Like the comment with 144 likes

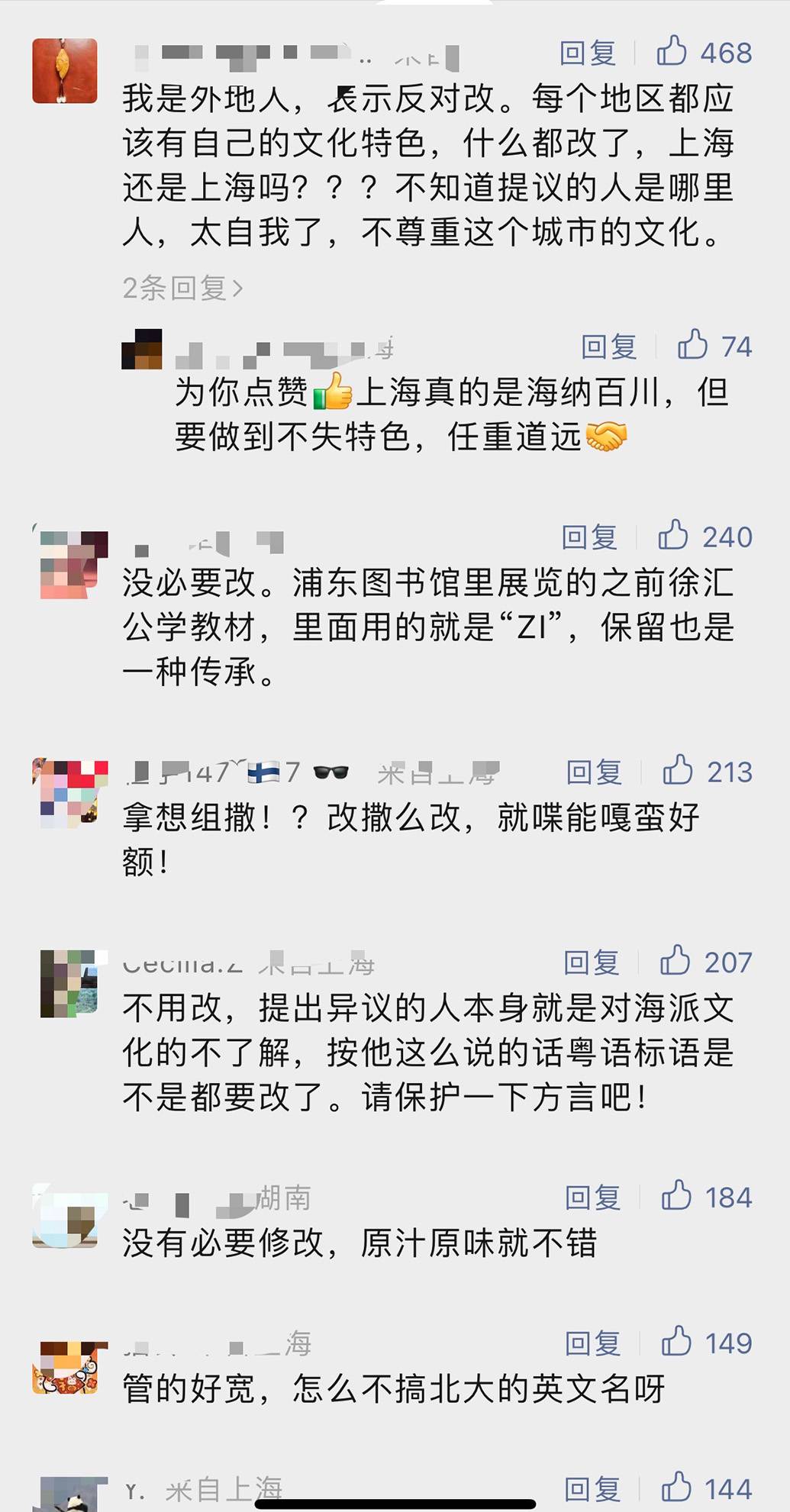pos(707,1488)
